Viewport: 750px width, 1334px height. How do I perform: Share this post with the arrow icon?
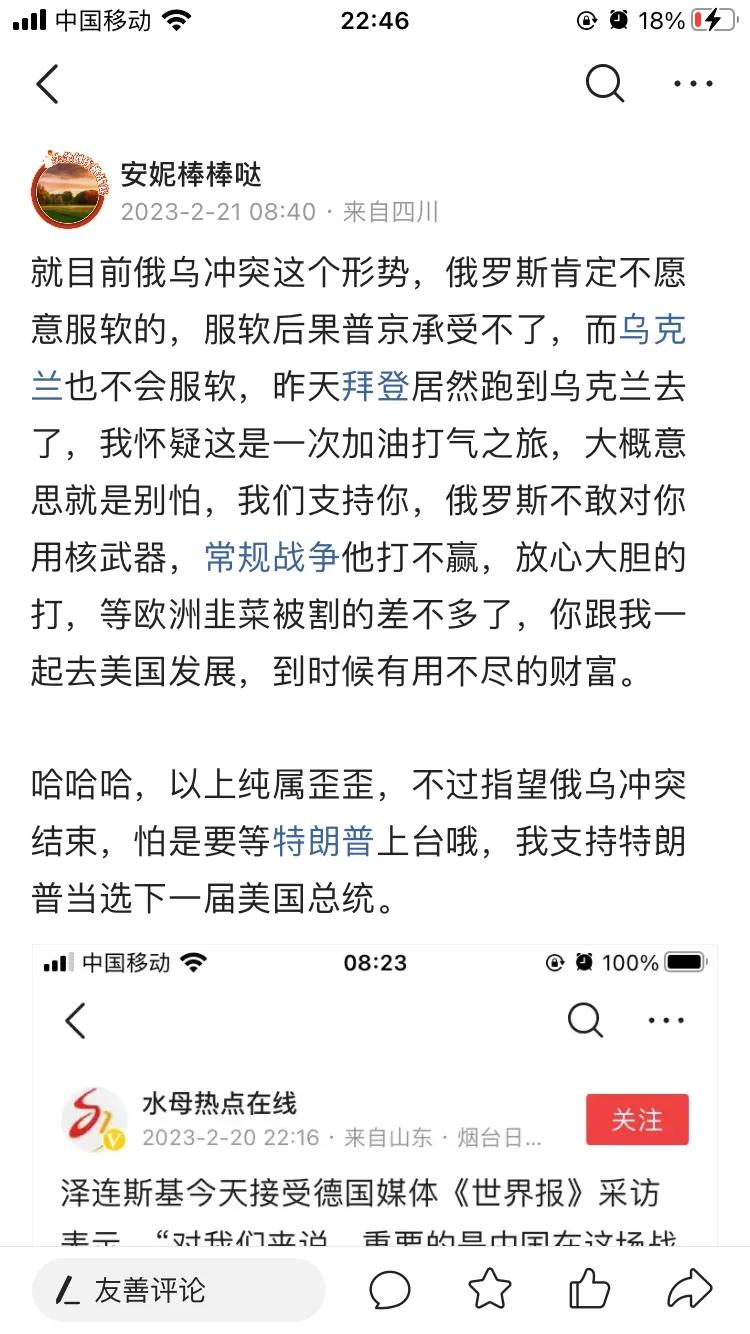coord(690,1290)
